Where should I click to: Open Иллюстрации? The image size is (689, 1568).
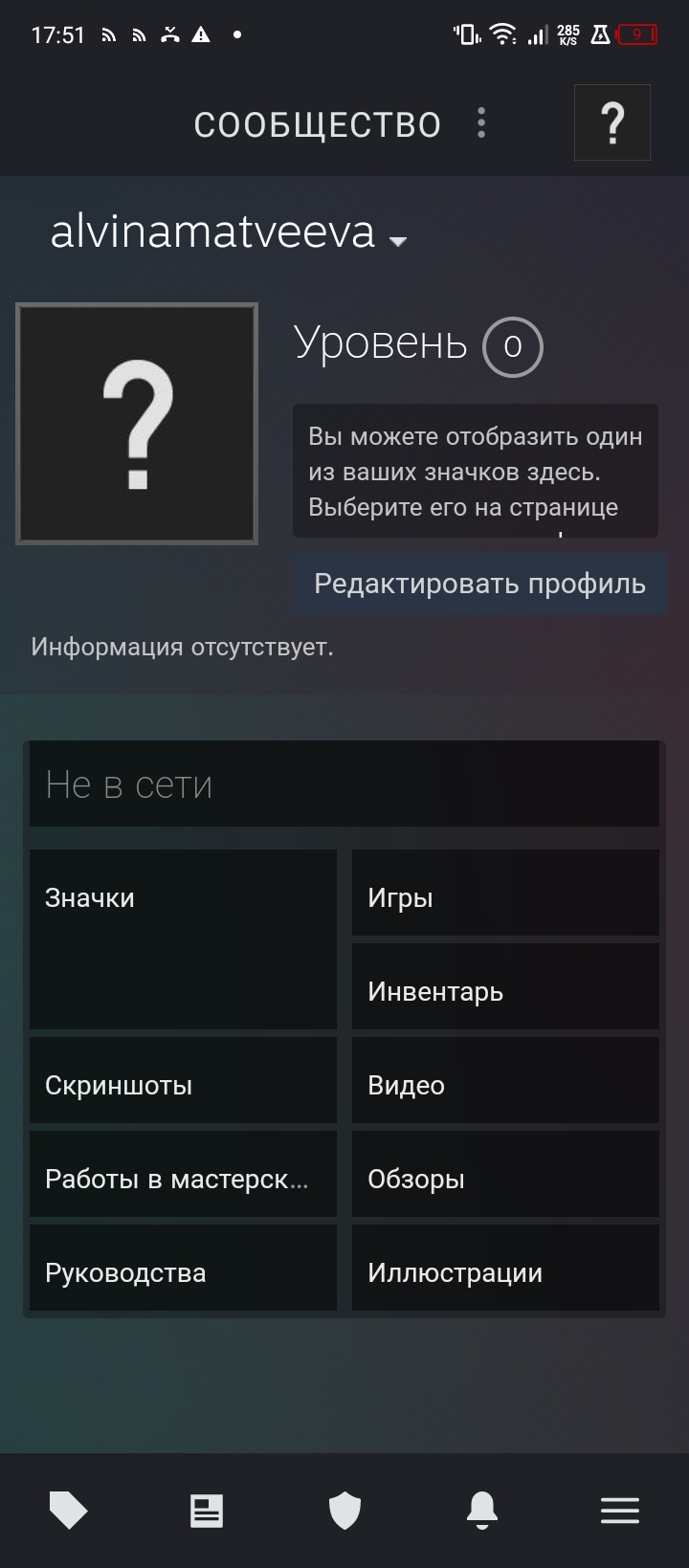[x=505, y=1268]
